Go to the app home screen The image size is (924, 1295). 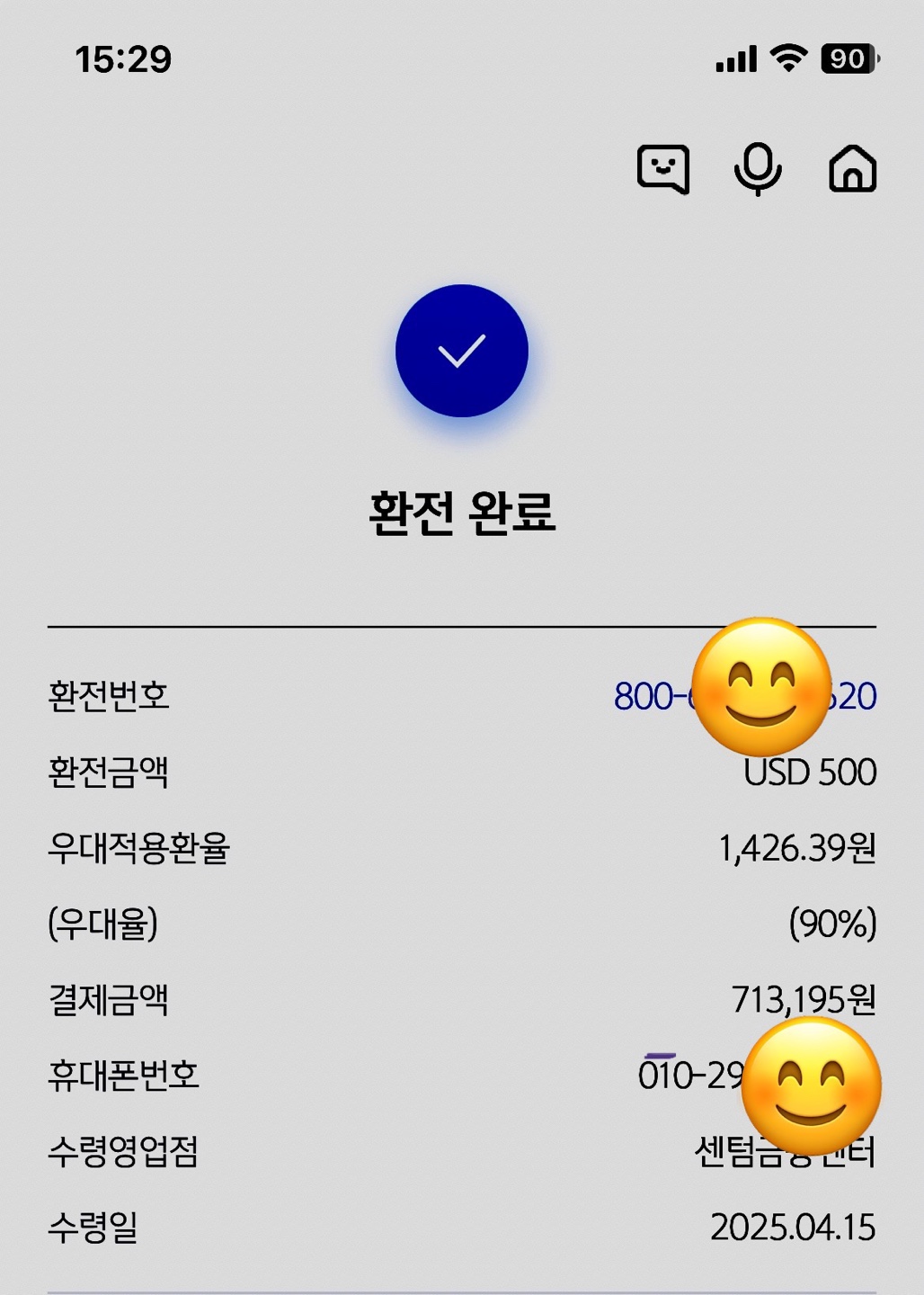[x=852, y=168]
